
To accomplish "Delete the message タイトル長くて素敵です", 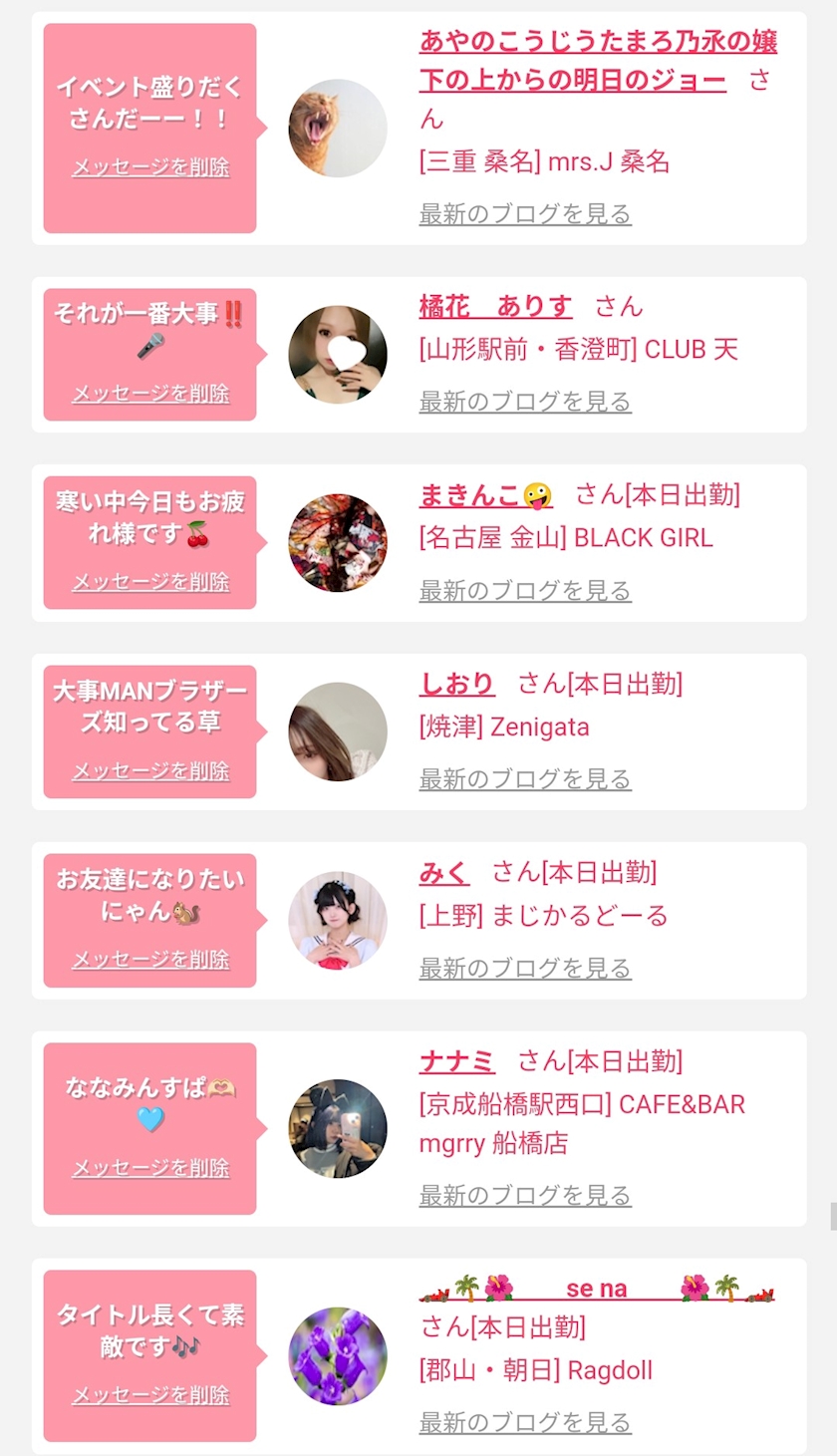I will click(x=150, y=1394).
